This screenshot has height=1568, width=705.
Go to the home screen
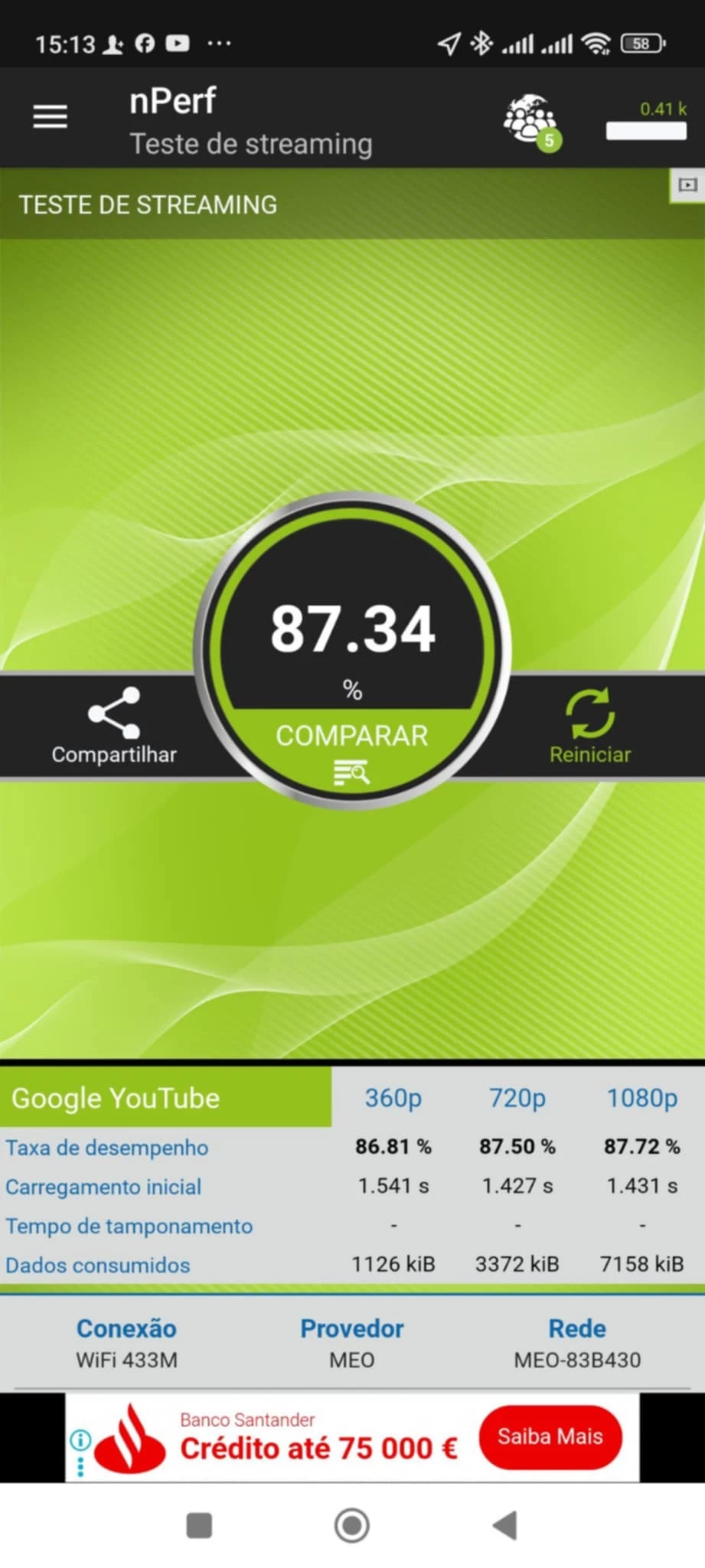(x=352, y=1525)
